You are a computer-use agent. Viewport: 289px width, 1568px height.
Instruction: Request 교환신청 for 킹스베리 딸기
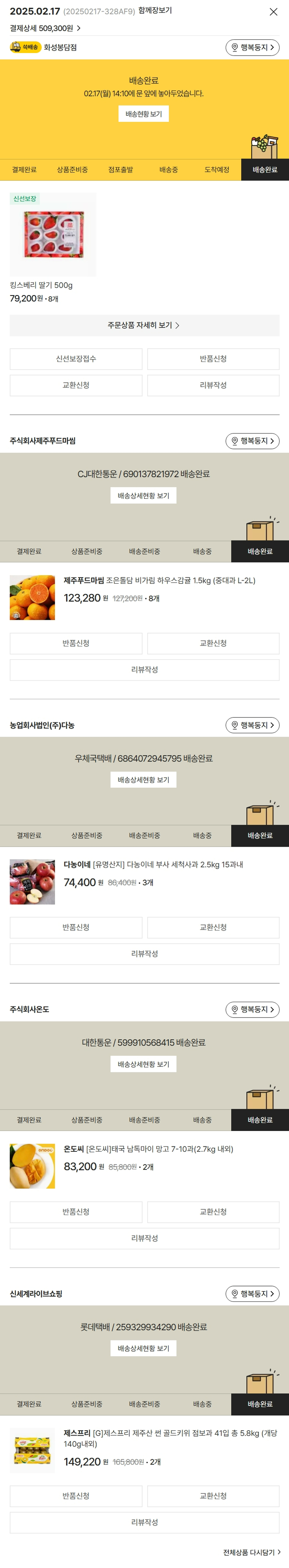coord(76,385)
